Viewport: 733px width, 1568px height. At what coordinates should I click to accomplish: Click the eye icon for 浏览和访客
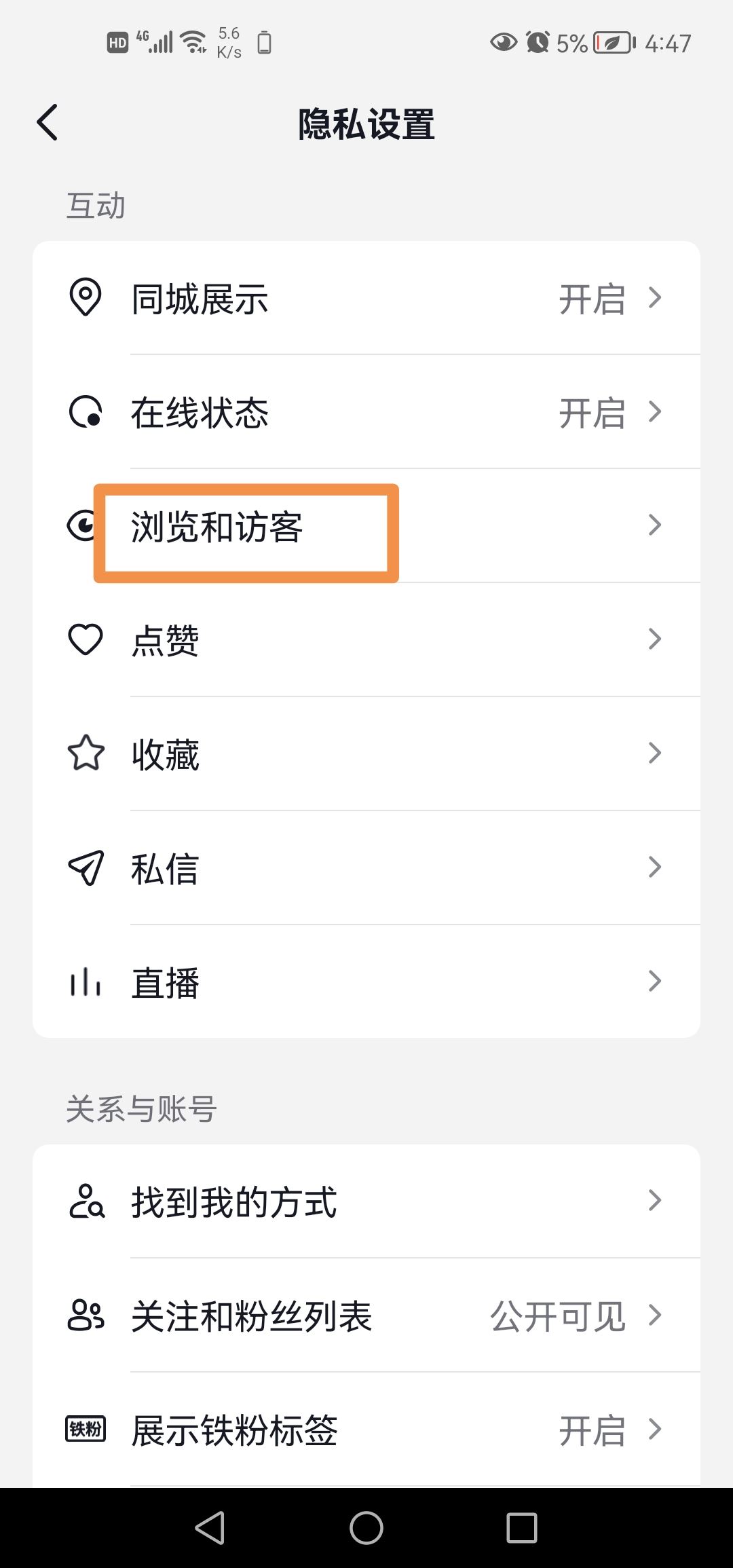pos(83,526)
